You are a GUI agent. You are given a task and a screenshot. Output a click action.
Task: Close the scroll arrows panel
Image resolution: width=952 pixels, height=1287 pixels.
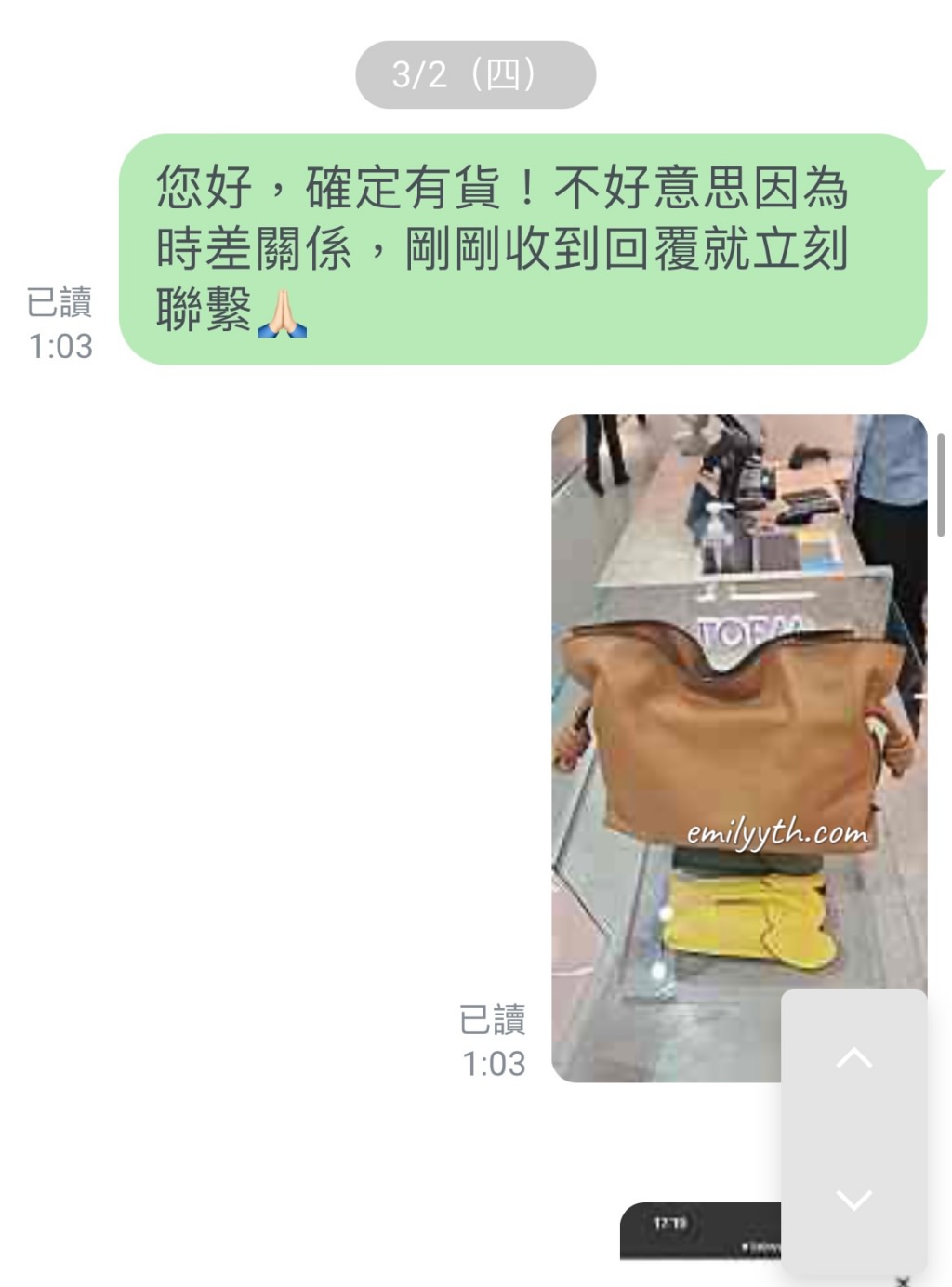click(902, 1280)
